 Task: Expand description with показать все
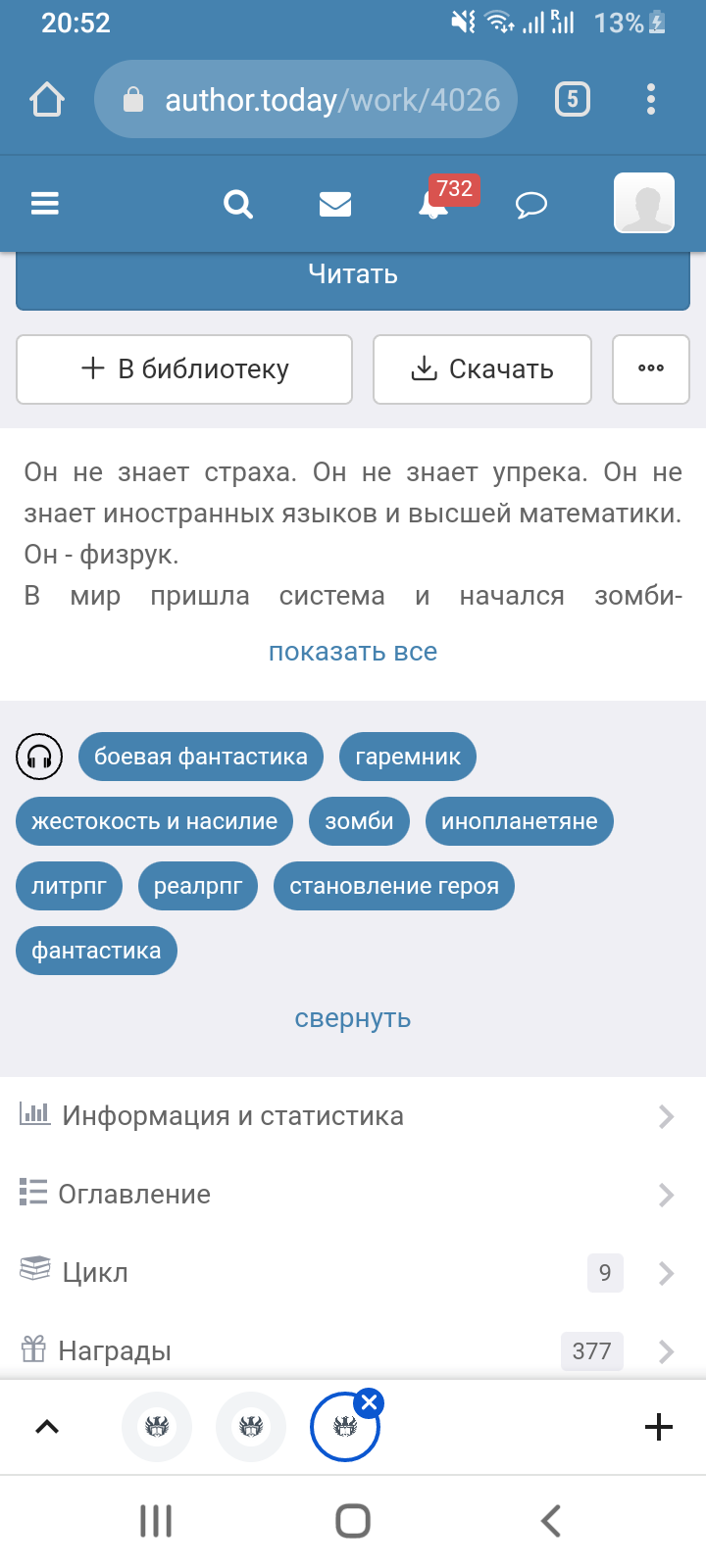point(353,652)
